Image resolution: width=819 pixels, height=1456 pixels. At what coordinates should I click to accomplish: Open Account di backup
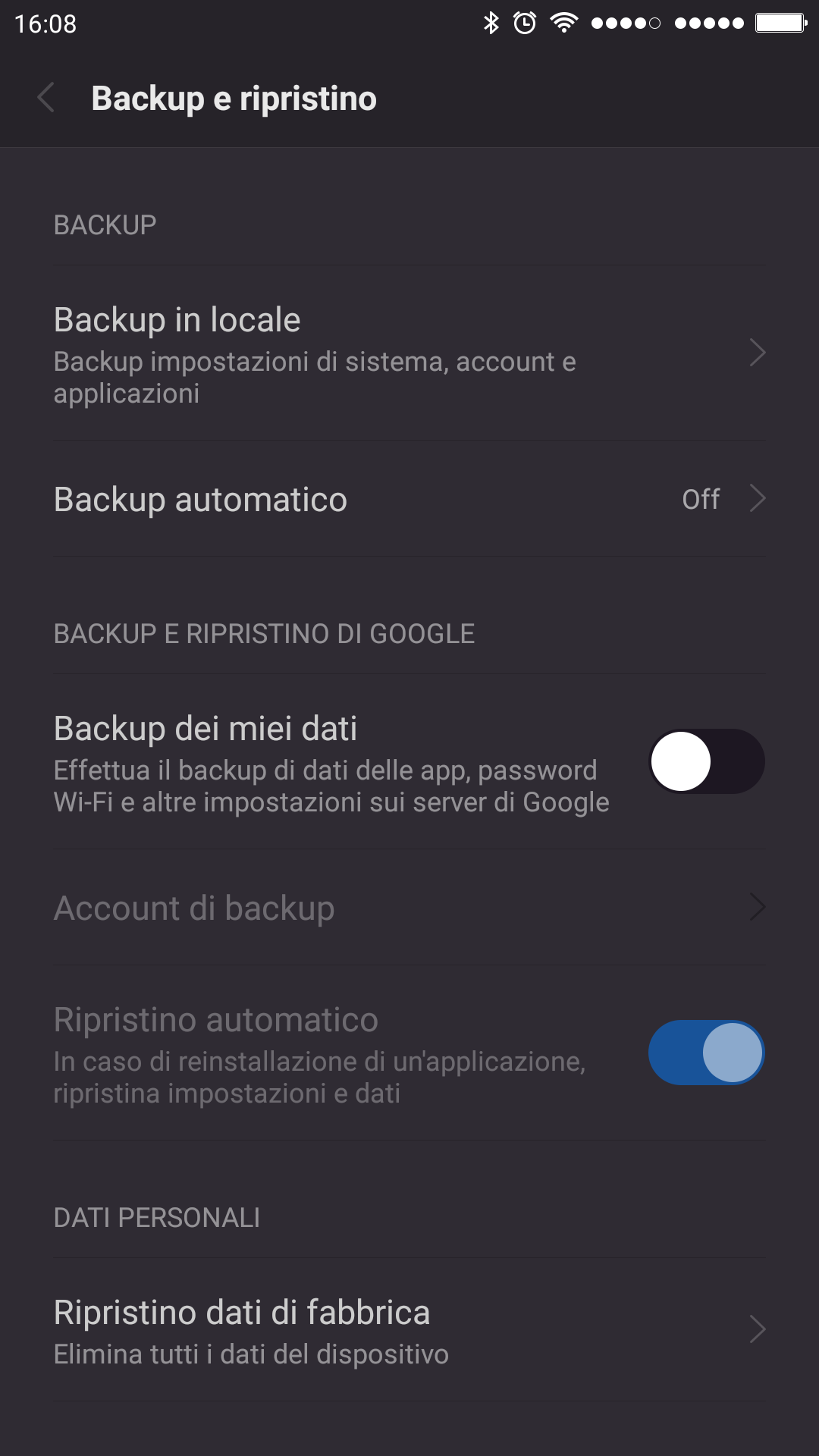pyautogui.click(x=409, y=908)
